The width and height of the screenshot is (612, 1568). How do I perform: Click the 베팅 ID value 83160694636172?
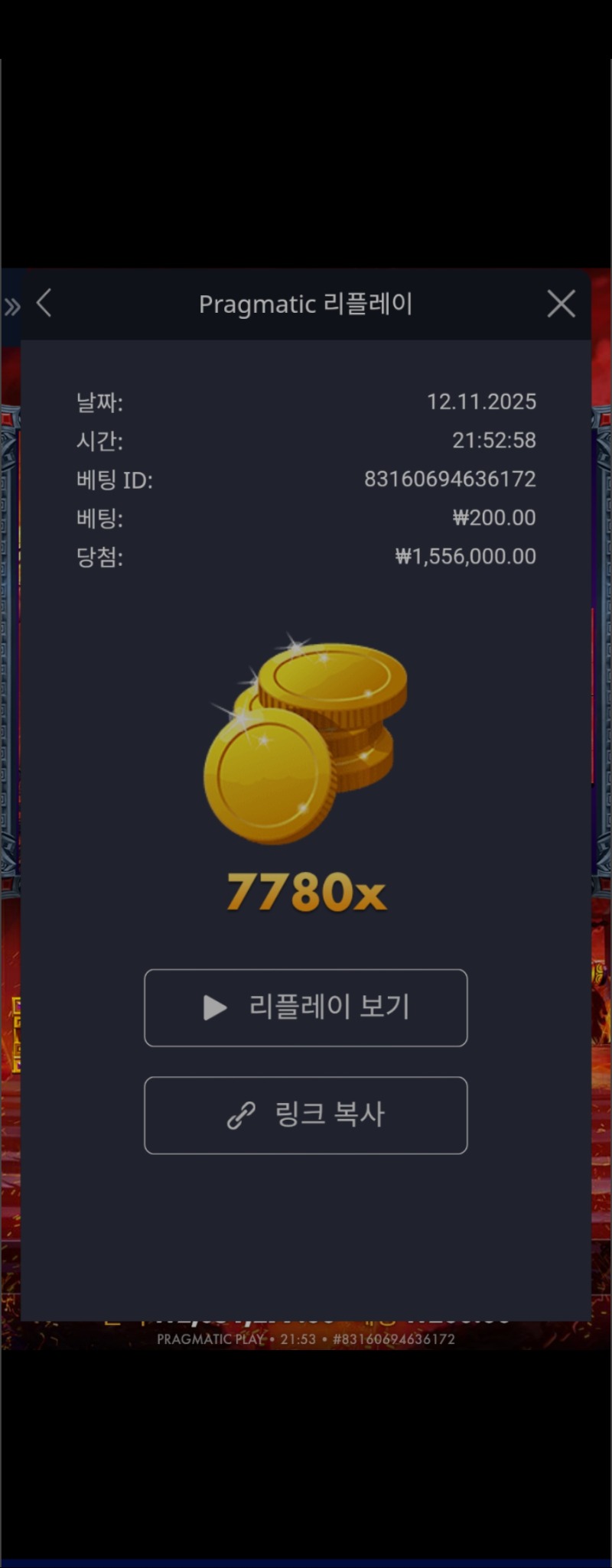point(451,479)
